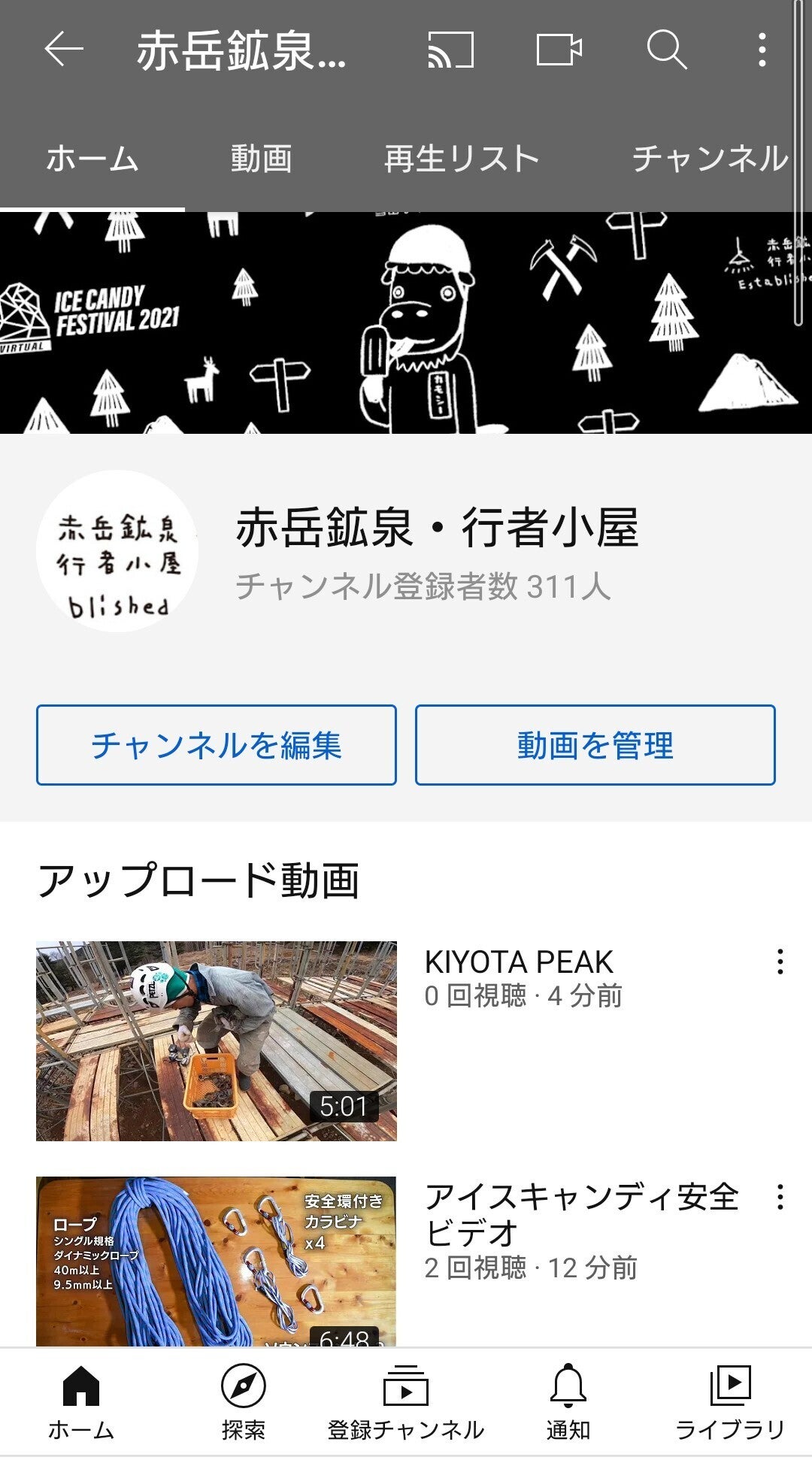
Task: Open options for the KIYOTA PEAK video
Action: pos(780,962)
